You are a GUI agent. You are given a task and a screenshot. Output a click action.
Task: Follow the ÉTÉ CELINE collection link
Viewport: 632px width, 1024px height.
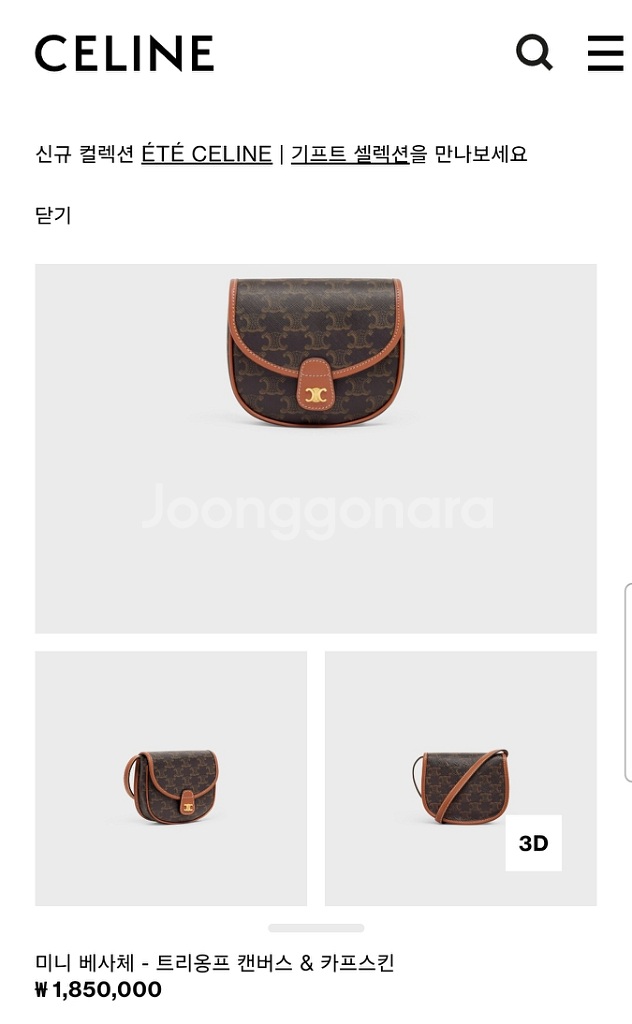pos(206,154)
